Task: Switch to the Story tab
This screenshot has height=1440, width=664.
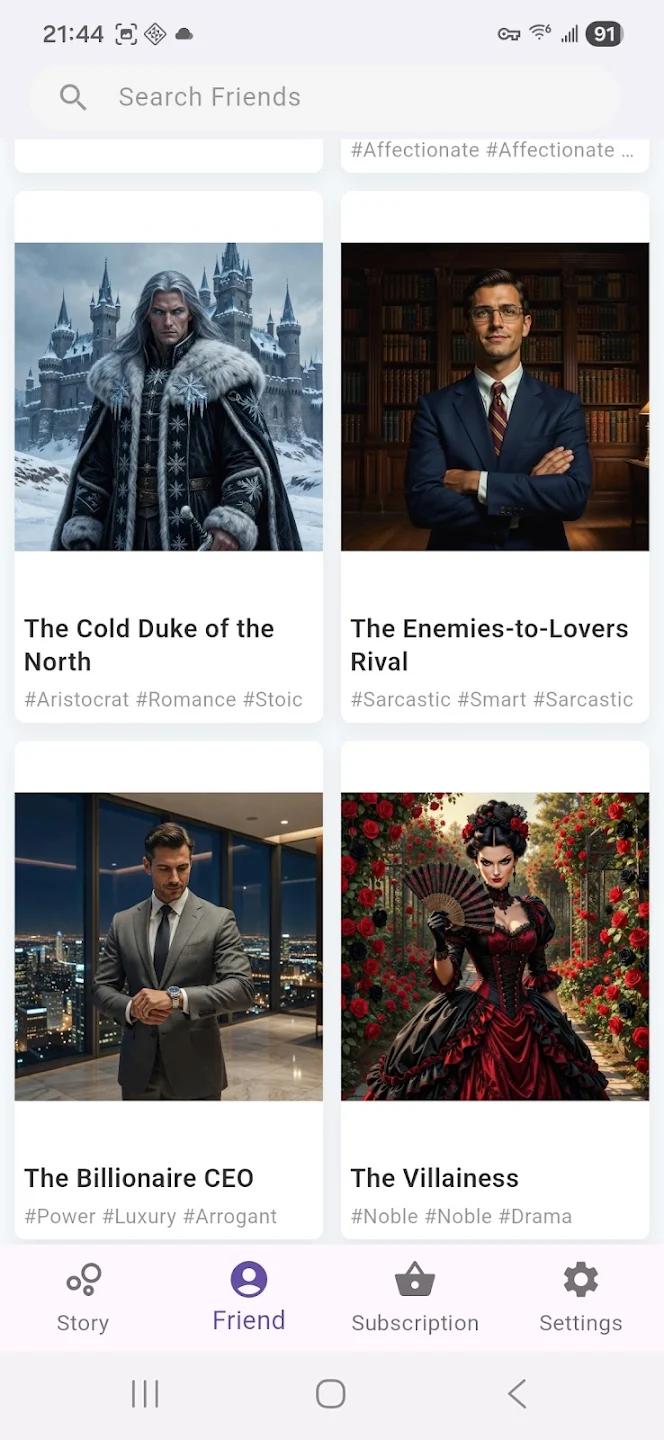Action: [x=83, y=1298]
